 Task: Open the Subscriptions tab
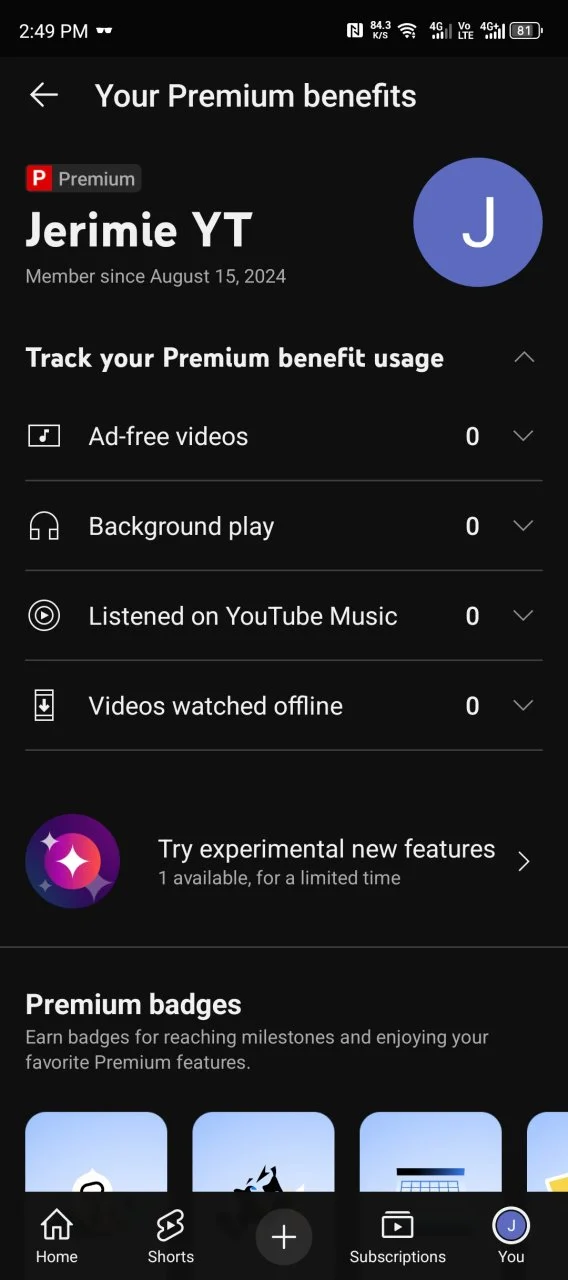(397, 1237)
